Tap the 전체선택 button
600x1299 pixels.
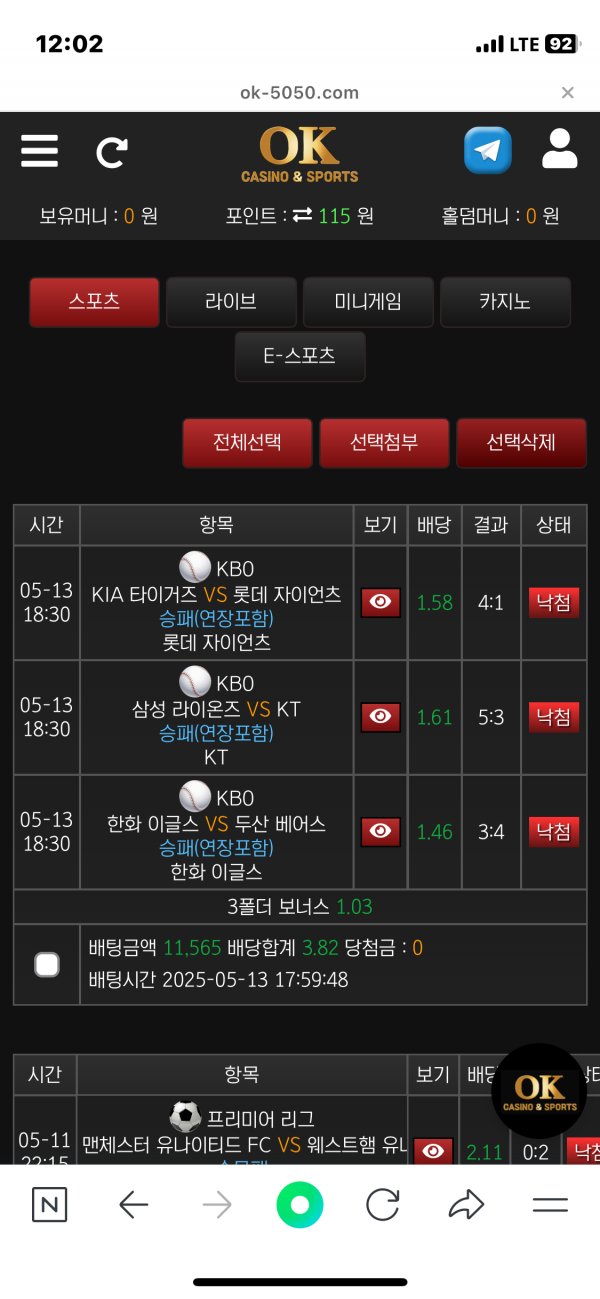[x=247, y=443]
